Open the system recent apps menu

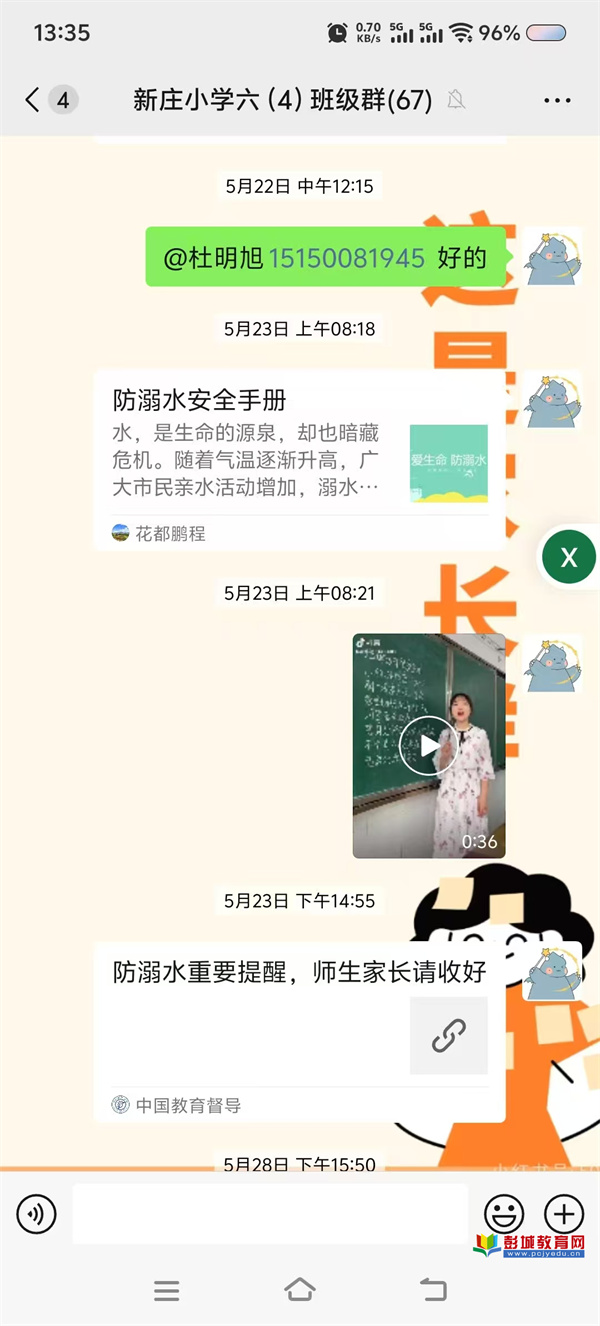coord(167,1290)
